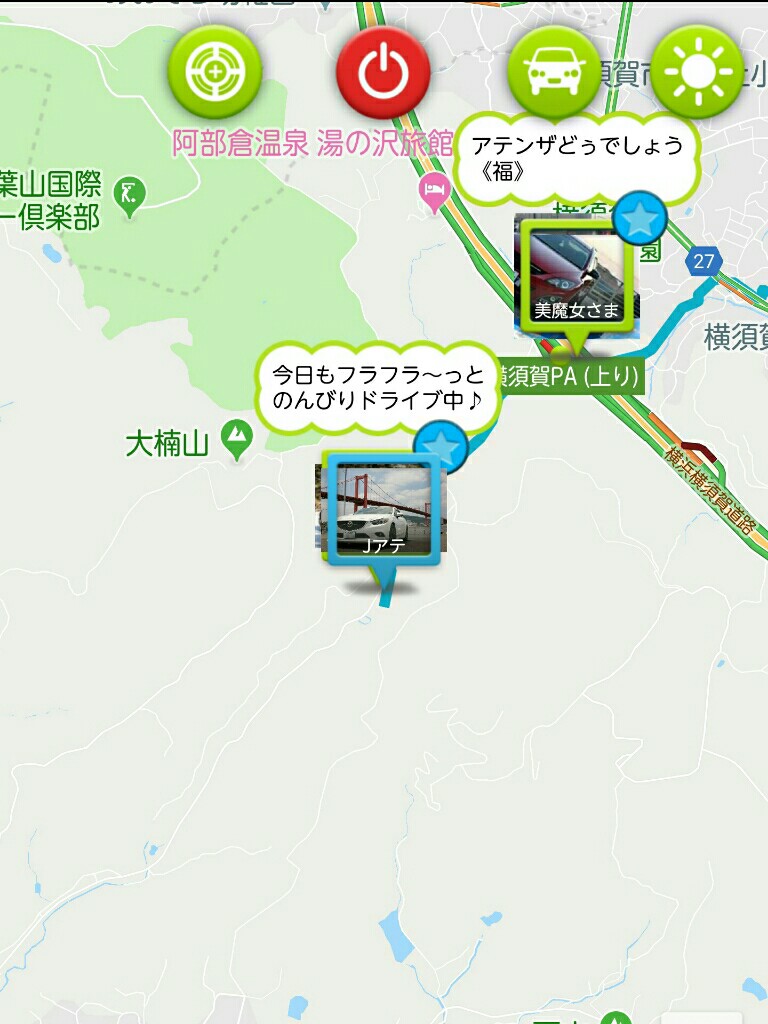Select the 阿部倉温泉 湯の沢旅館 hotel marker
768x1024 pixels.
433,191
